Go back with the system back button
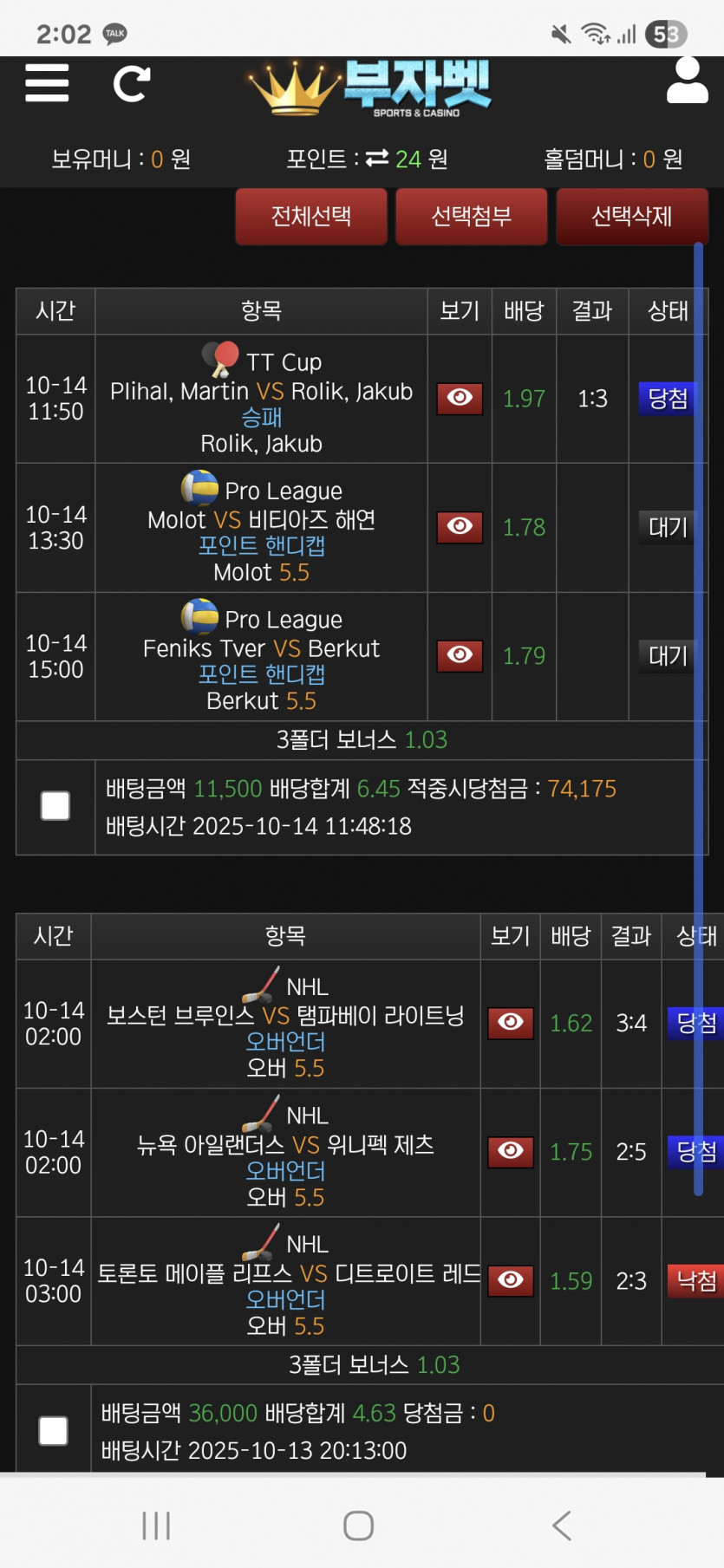Screen dimensions: 724x1568 click(562, 1526)
